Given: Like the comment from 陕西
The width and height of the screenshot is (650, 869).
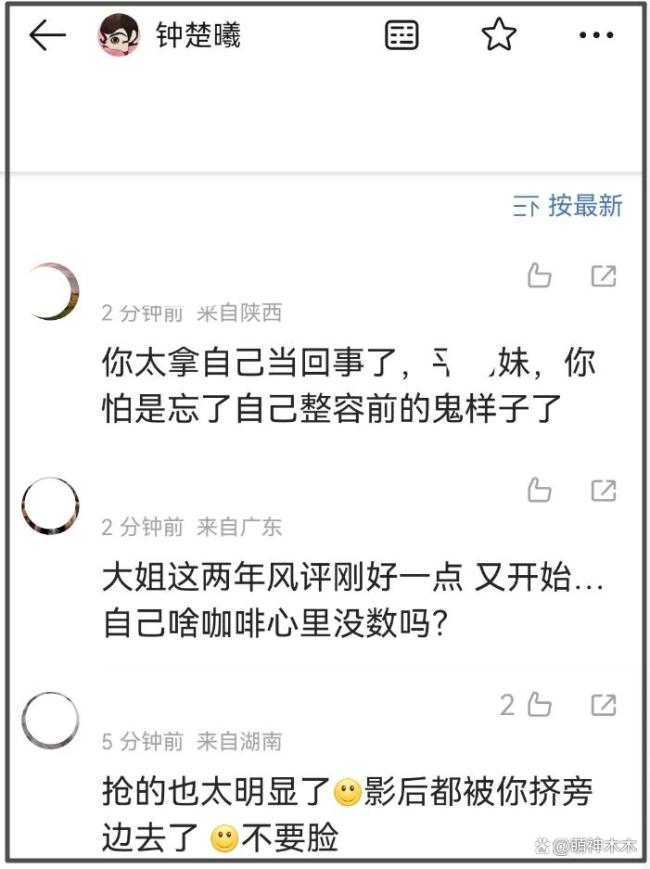Looking at the screenshot, I should tap(539, 276).
